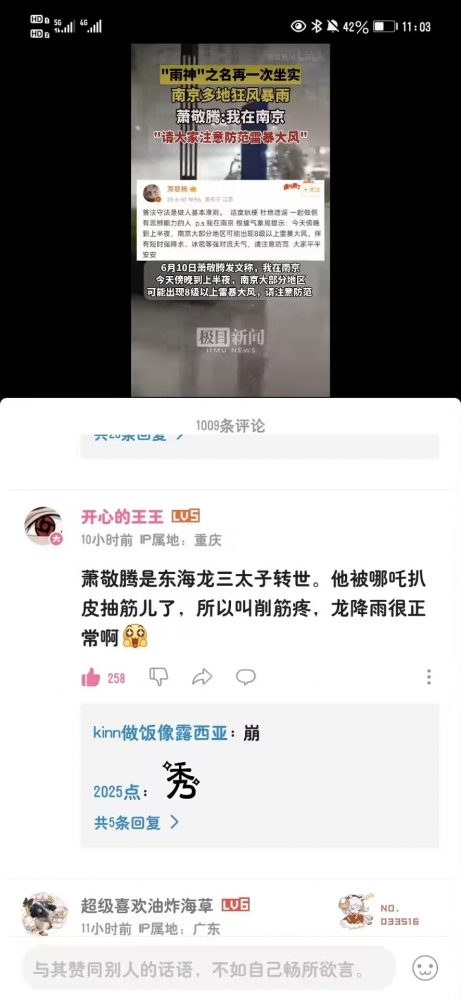This screenshot has width=461, height=1000.
Task: Open the three-dot menu on 开心的王王's comment
Action: [x=429, y=677]
